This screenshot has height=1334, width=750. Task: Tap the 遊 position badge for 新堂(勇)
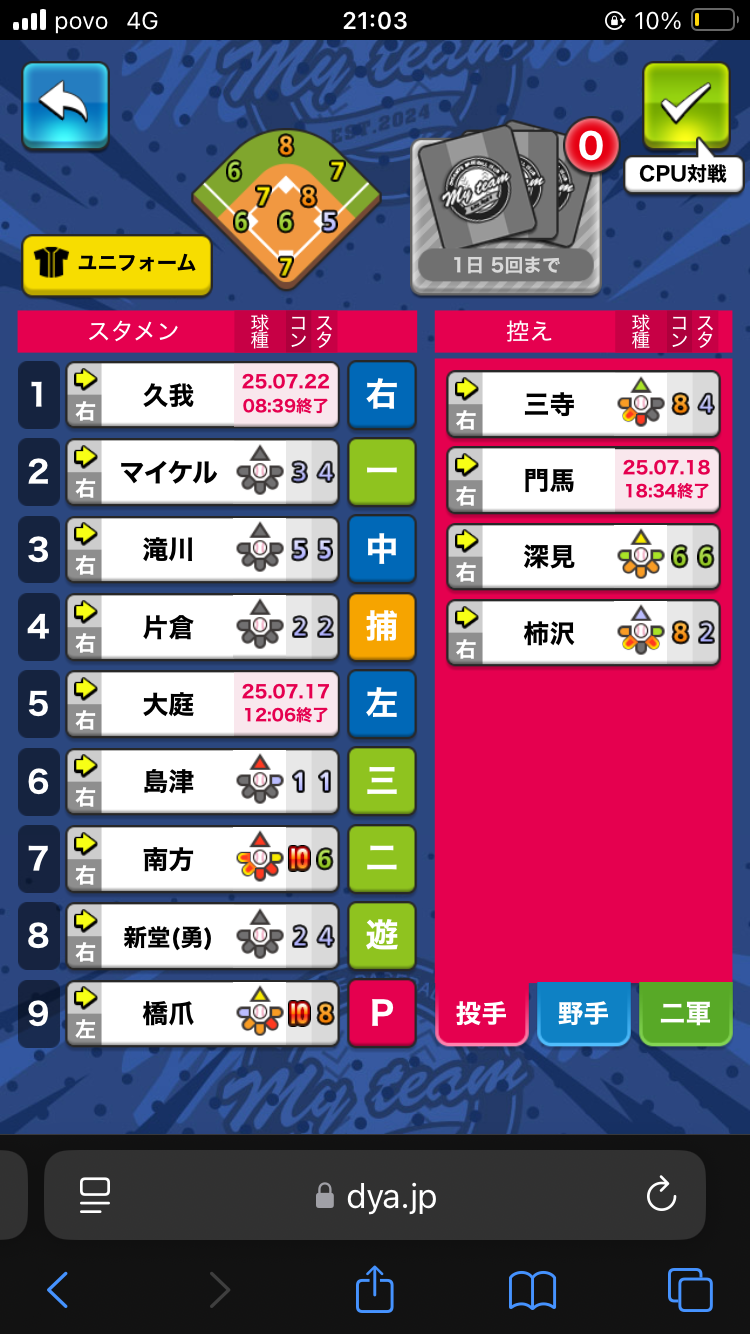coord(382,935)
